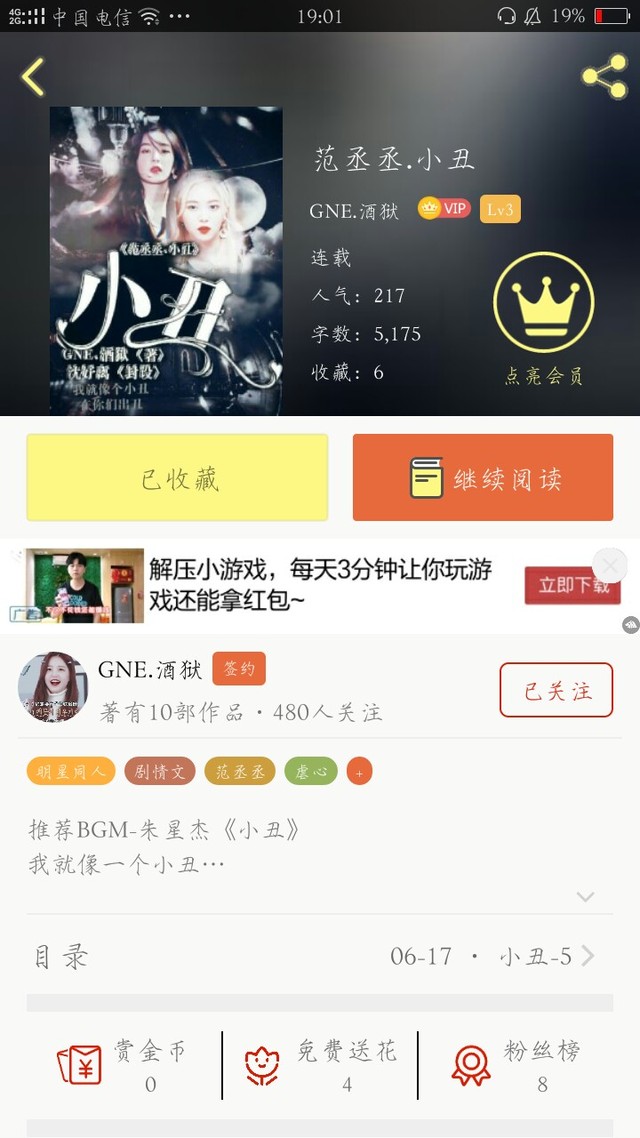Open author GNE.酒狱's avatar
The width and height of the screenshot is (640, 1138).
[52, 687]
